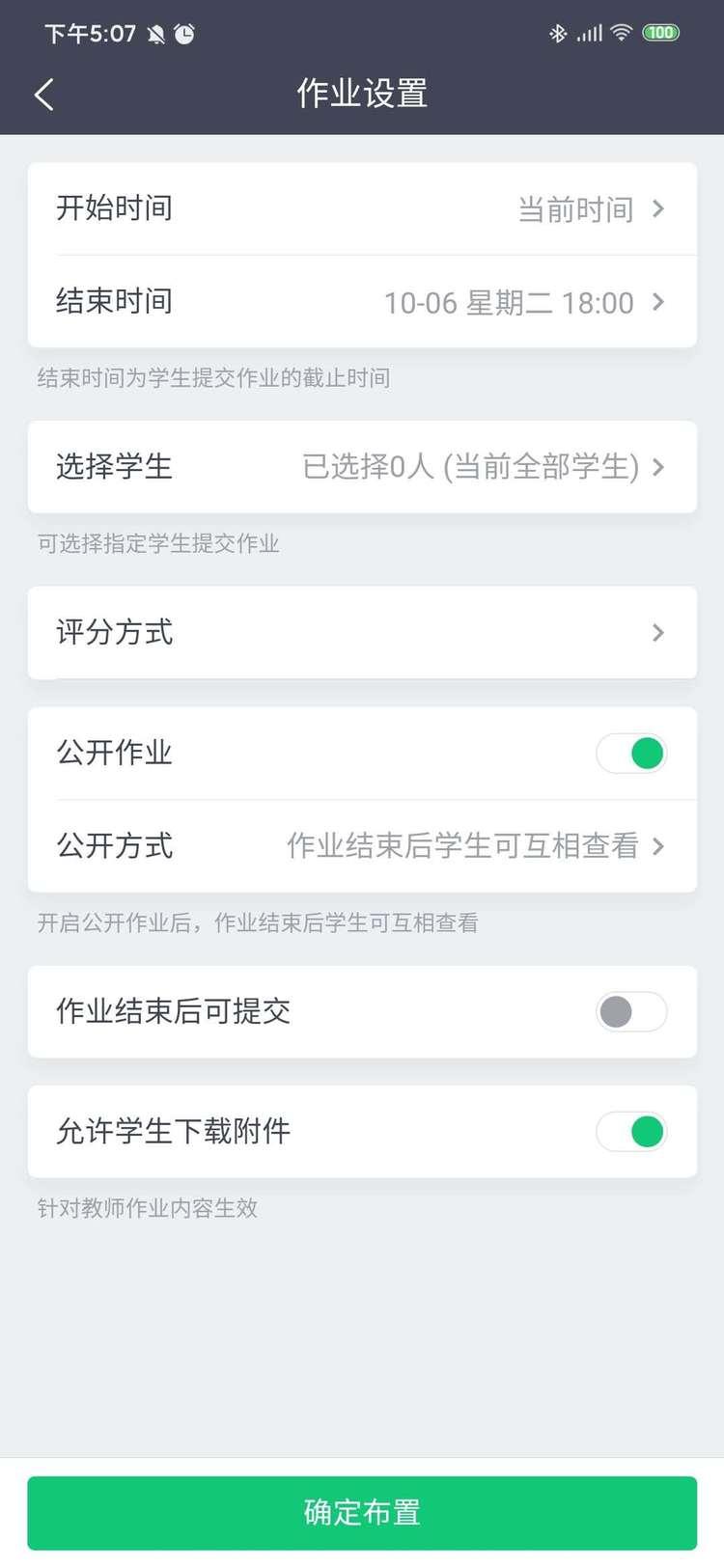Disable the 公开作业 toggle

[x=631, y=753]
